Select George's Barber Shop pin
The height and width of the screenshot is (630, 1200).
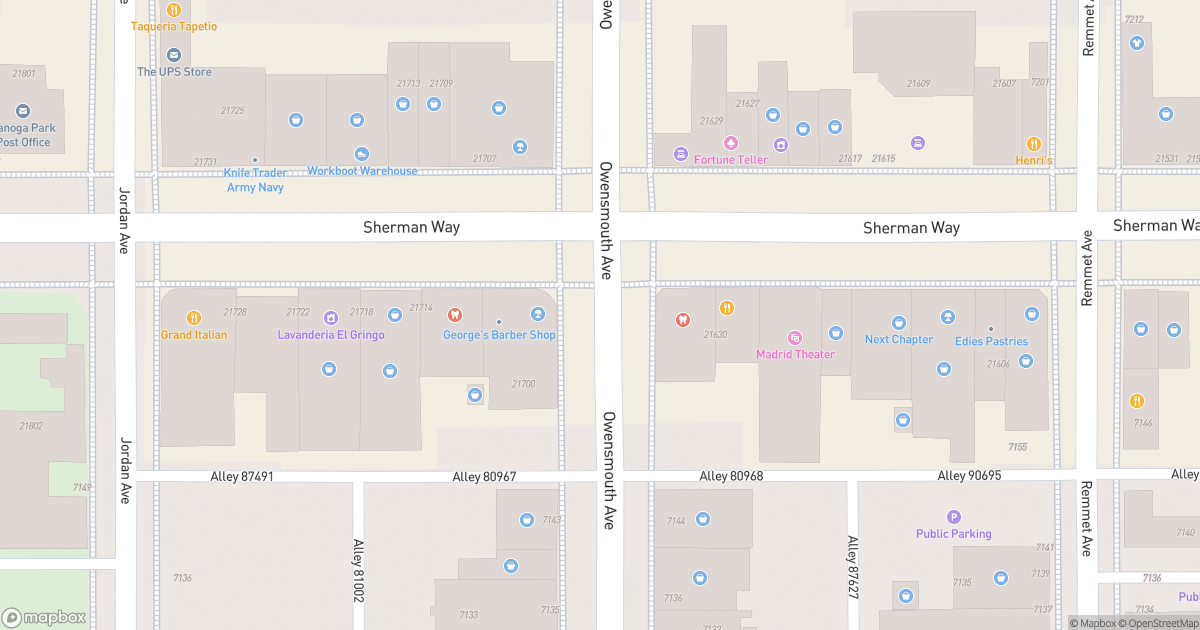tap(538, 315)
